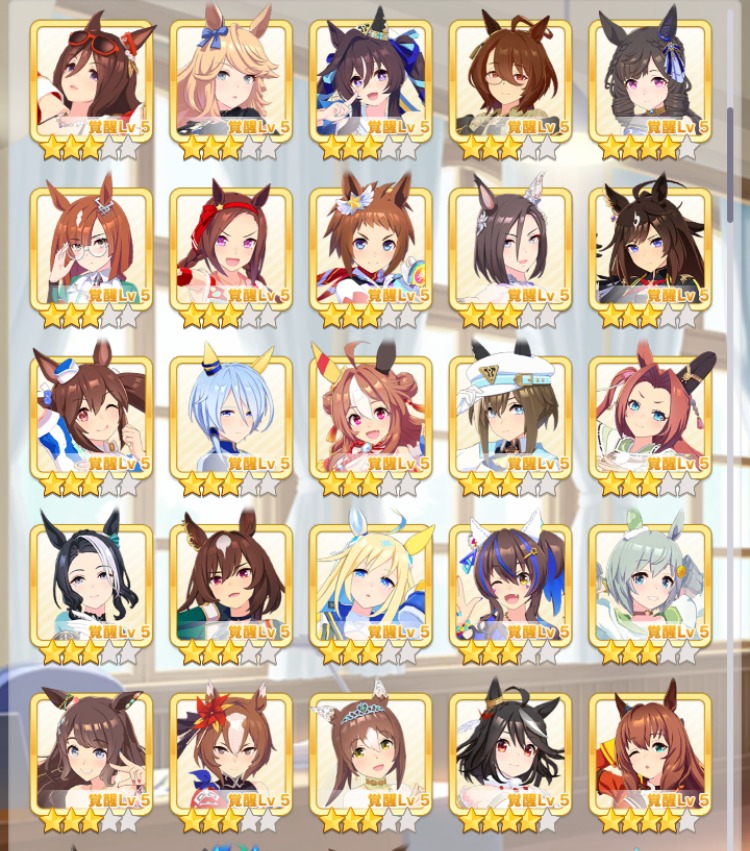Select the character wearing the white captain hat
The width and height of the screenshot is (750, 851).
pos(510,416)
